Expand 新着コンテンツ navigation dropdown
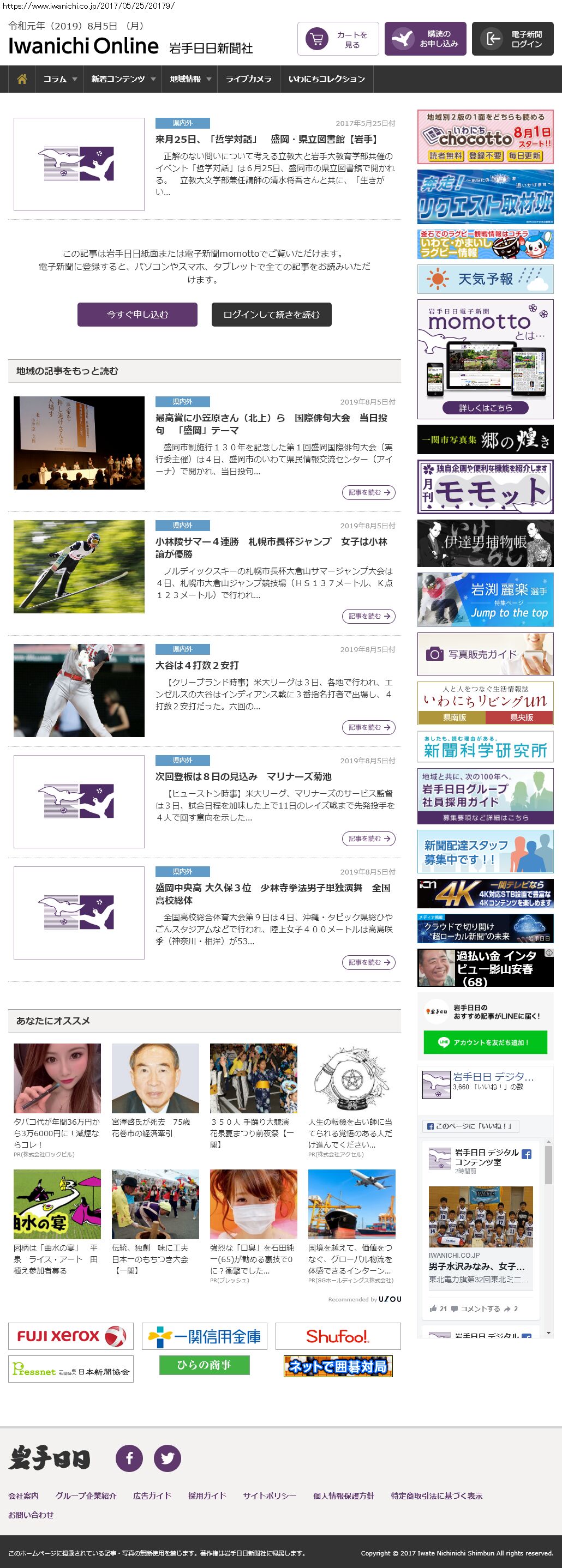The width and height of the screenshot is (562, 1568). pos(123,79)
